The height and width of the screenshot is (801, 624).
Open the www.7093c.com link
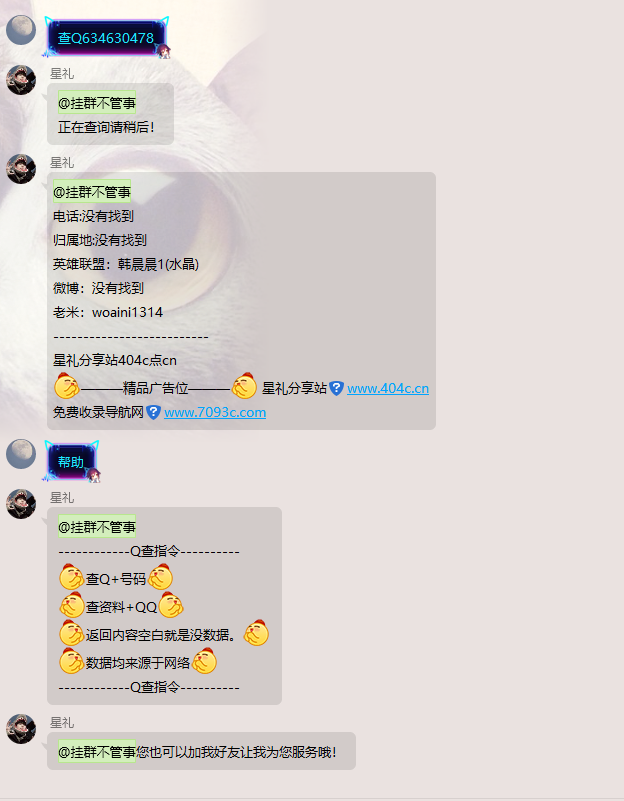coord(215,412)
